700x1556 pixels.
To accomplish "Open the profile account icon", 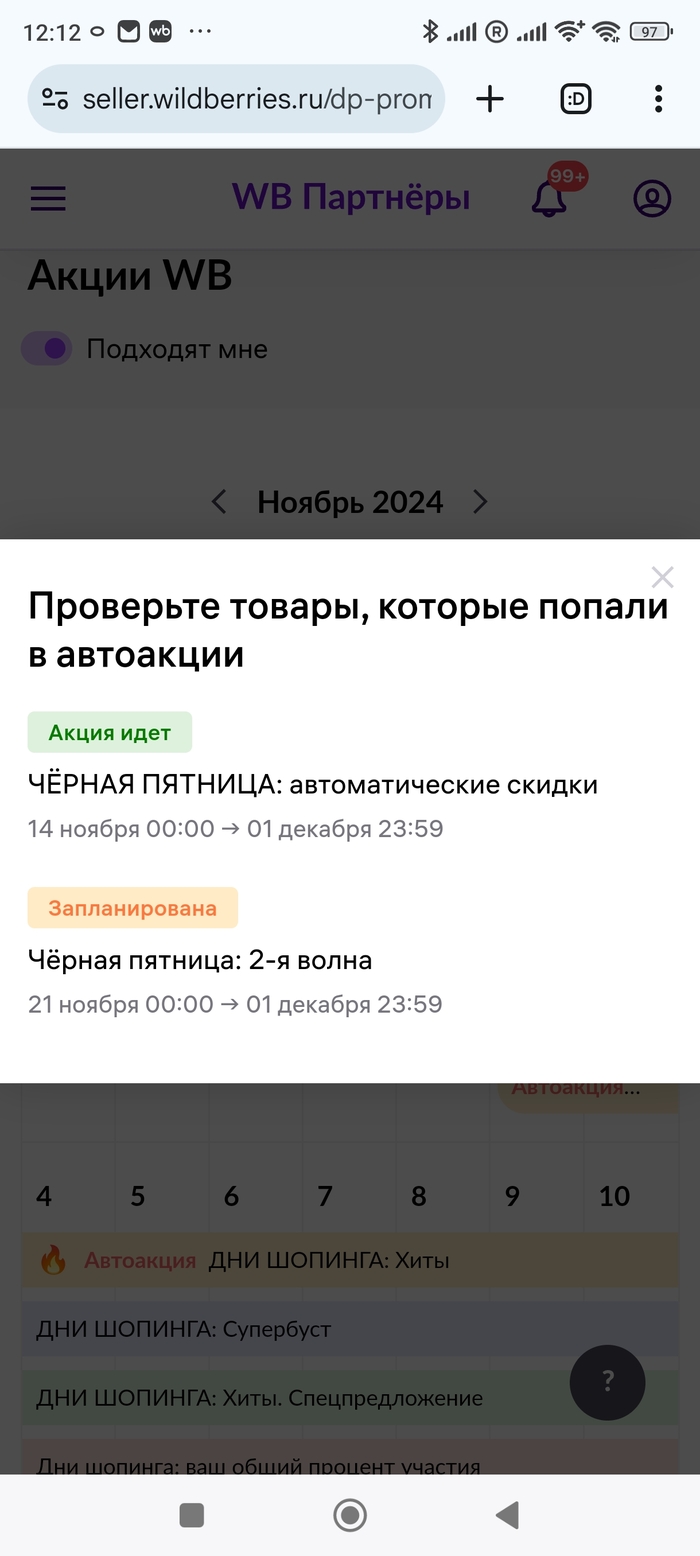I will click(x=652, y=199).
